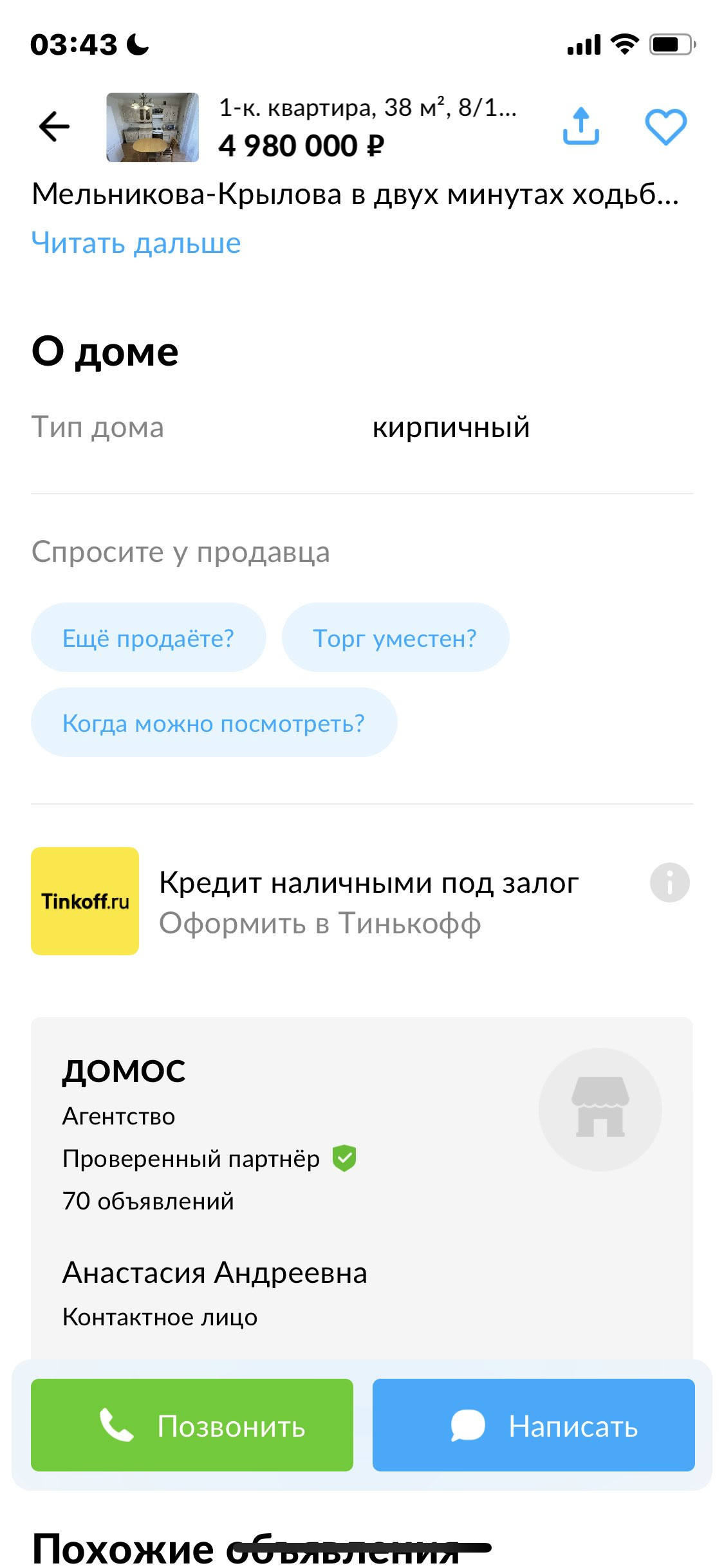Screen dimensions: 724x1568
Task: Open the Tinkoff credit offer
Action: (335, 901)
